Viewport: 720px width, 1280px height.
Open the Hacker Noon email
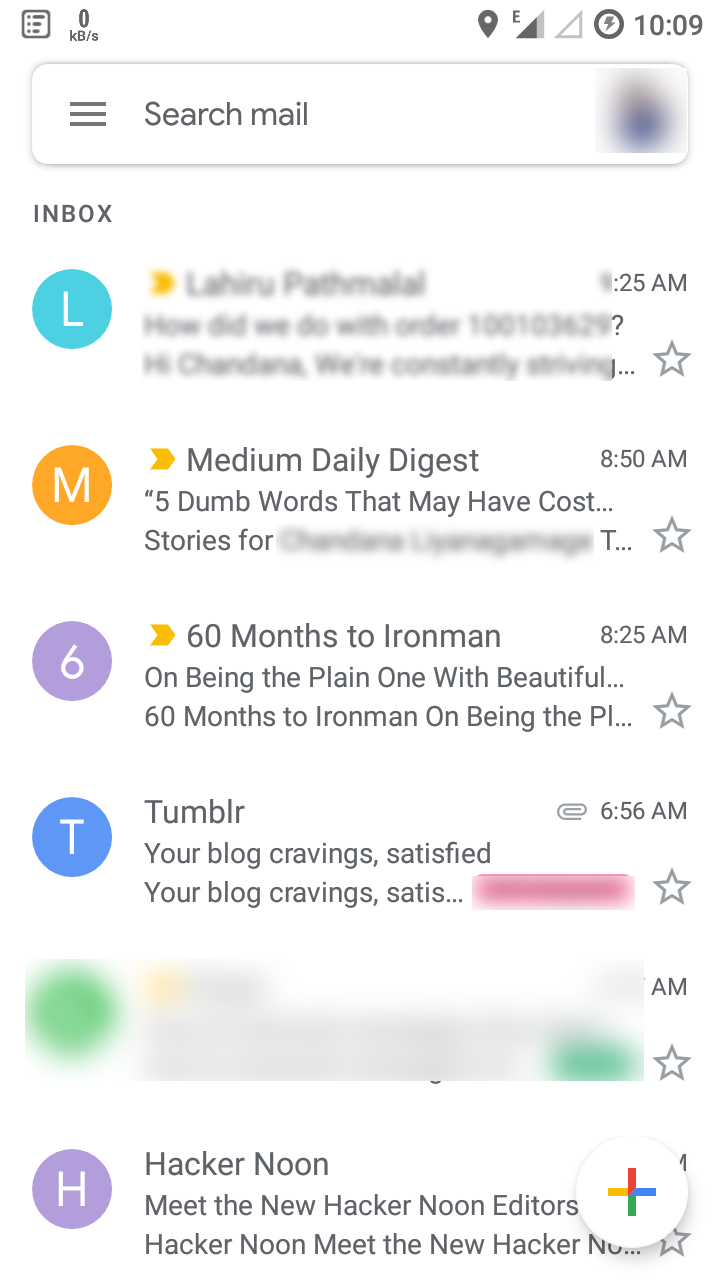pos(360,1202)
